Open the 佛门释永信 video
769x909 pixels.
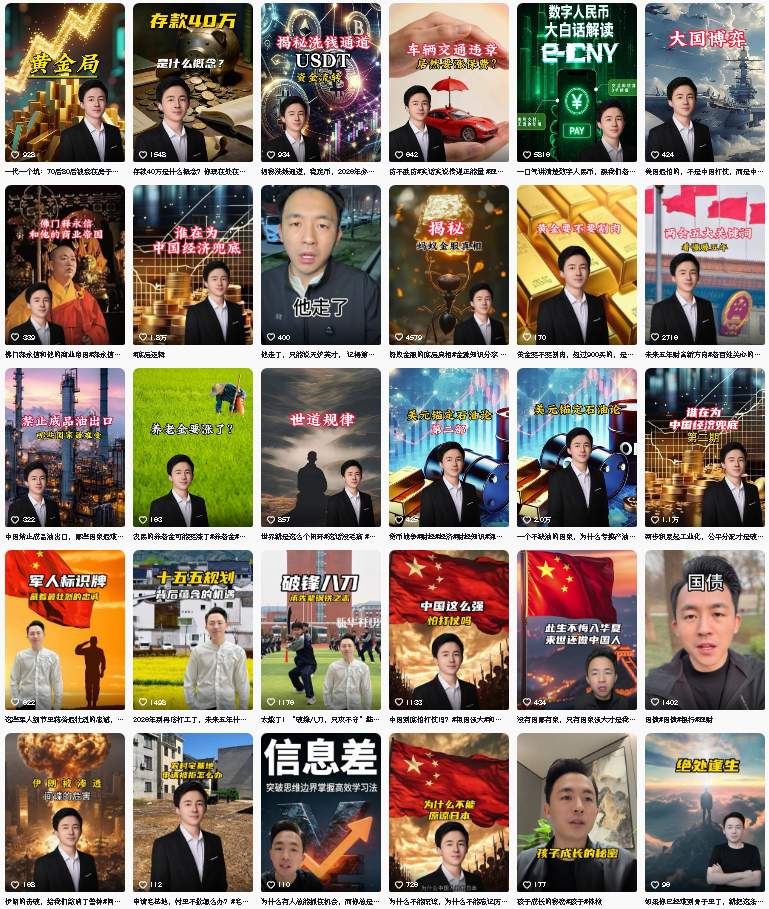[65, 265]
